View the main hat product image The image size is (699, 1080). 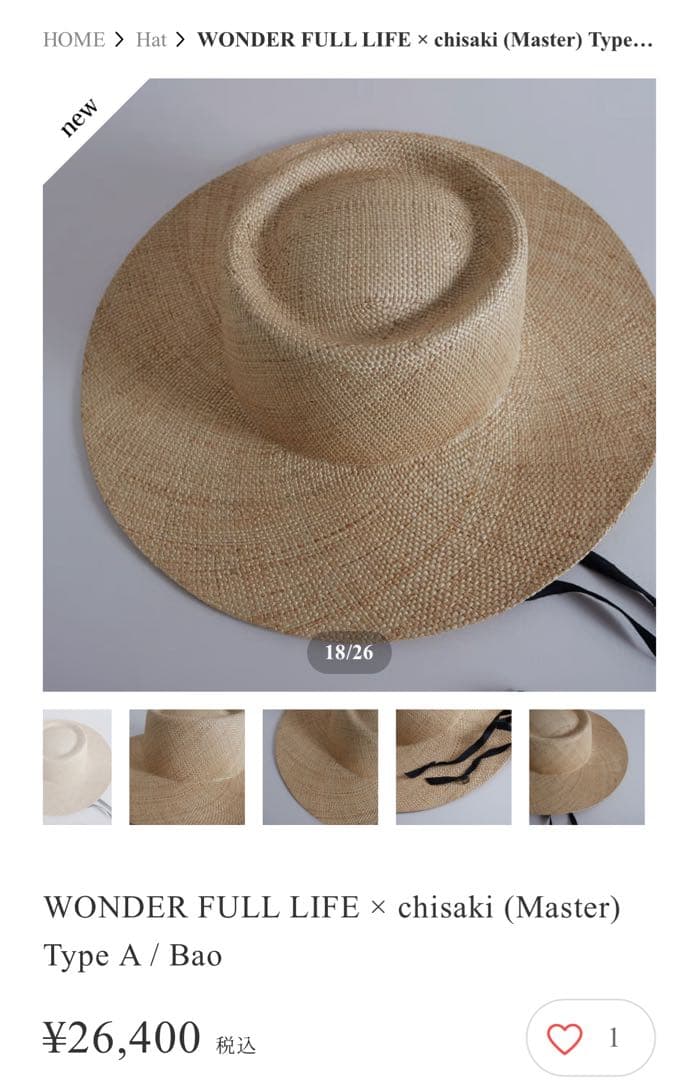349,385
